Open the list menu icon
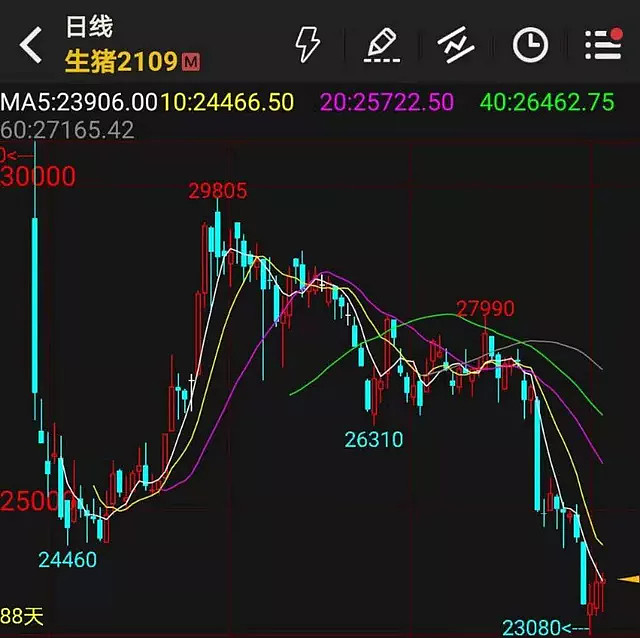Viewport: 640px width, 638px height. pyautogui.click(x=603, y=45)
